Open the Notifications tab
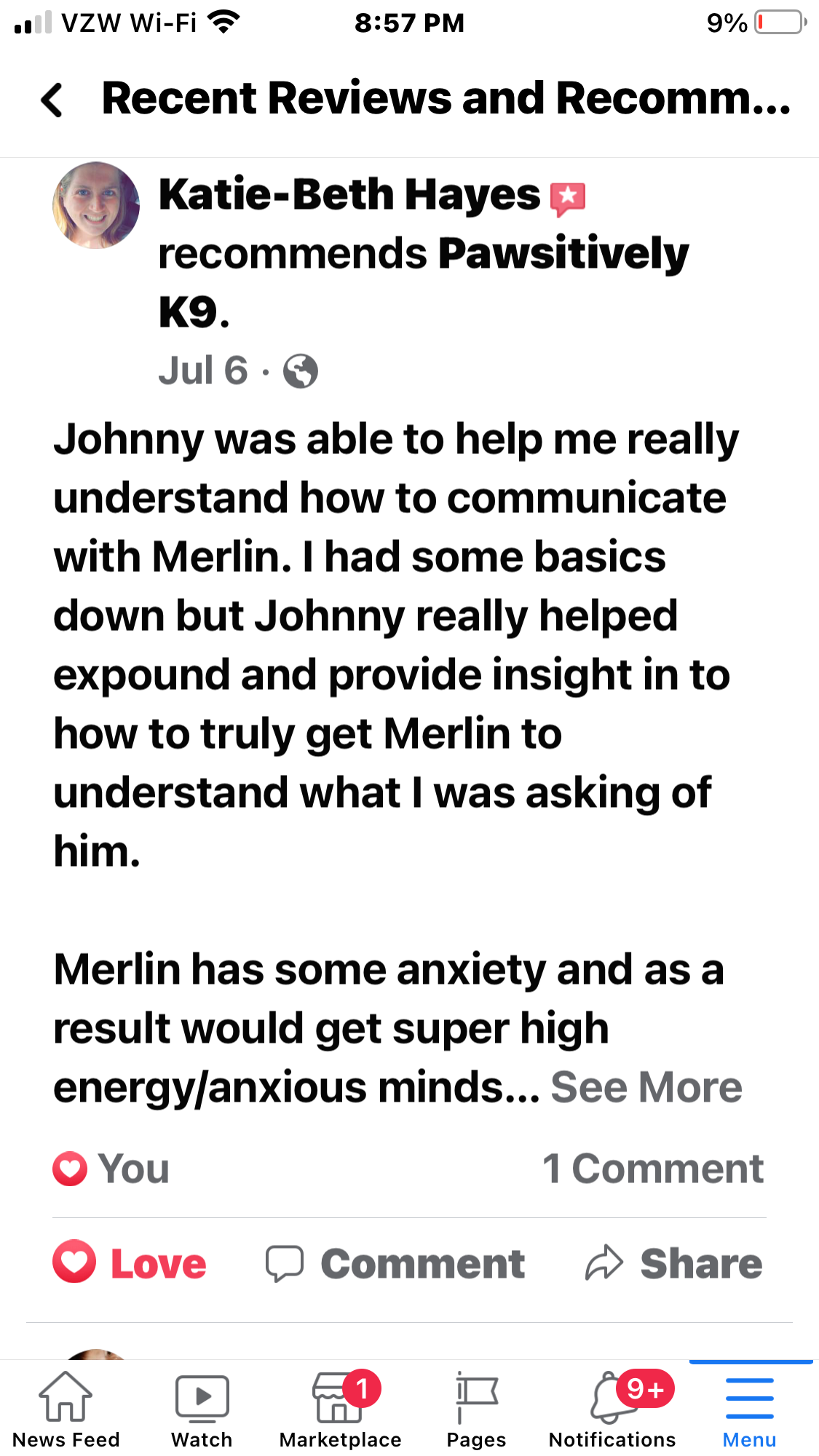 612,1409
